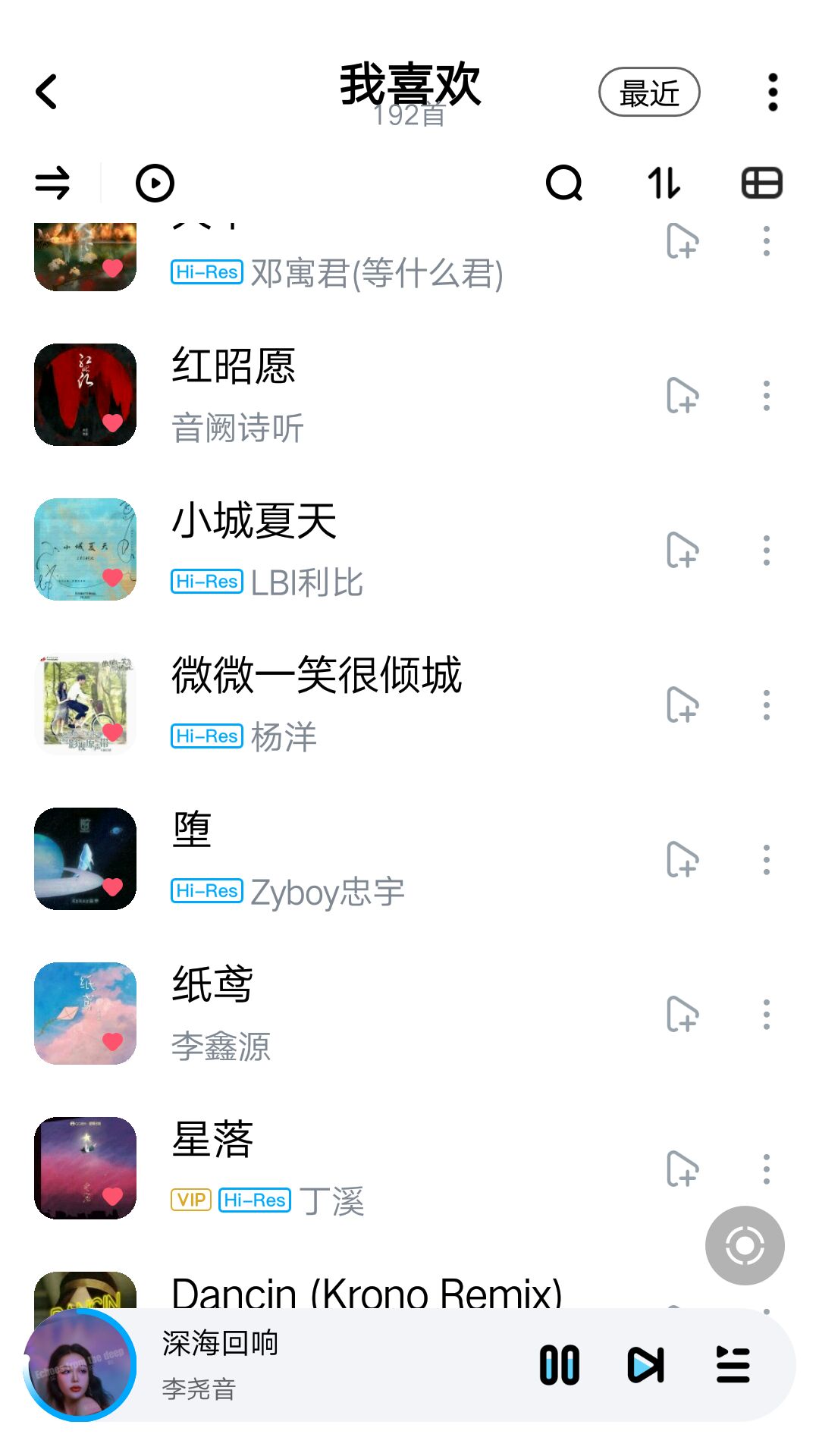The width and height of the screenshot is (819, 1456).
Task: Pause 深海回响 playback
Action: click(560, 1365)
